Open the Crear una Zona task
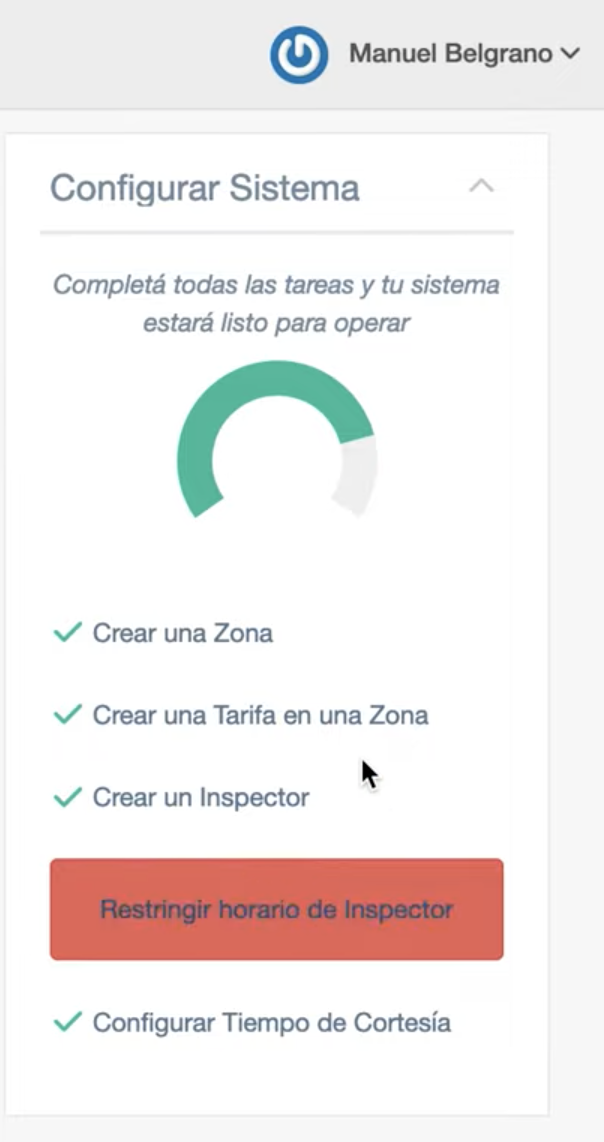This screenshot has width=604, height=1142. point(182,633)
